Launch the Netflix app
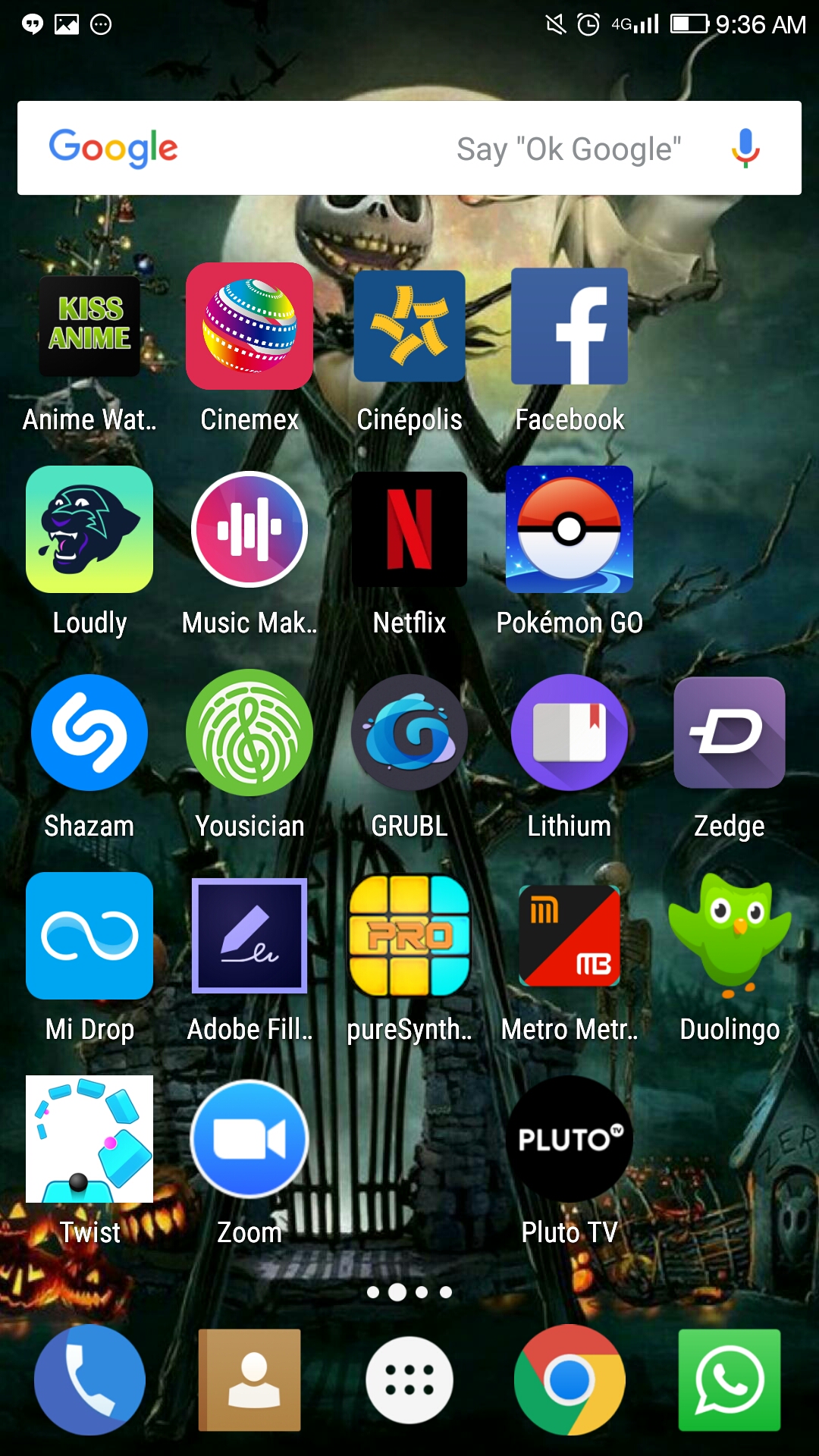Screen dimensions: 819x1456 (409, 529)
